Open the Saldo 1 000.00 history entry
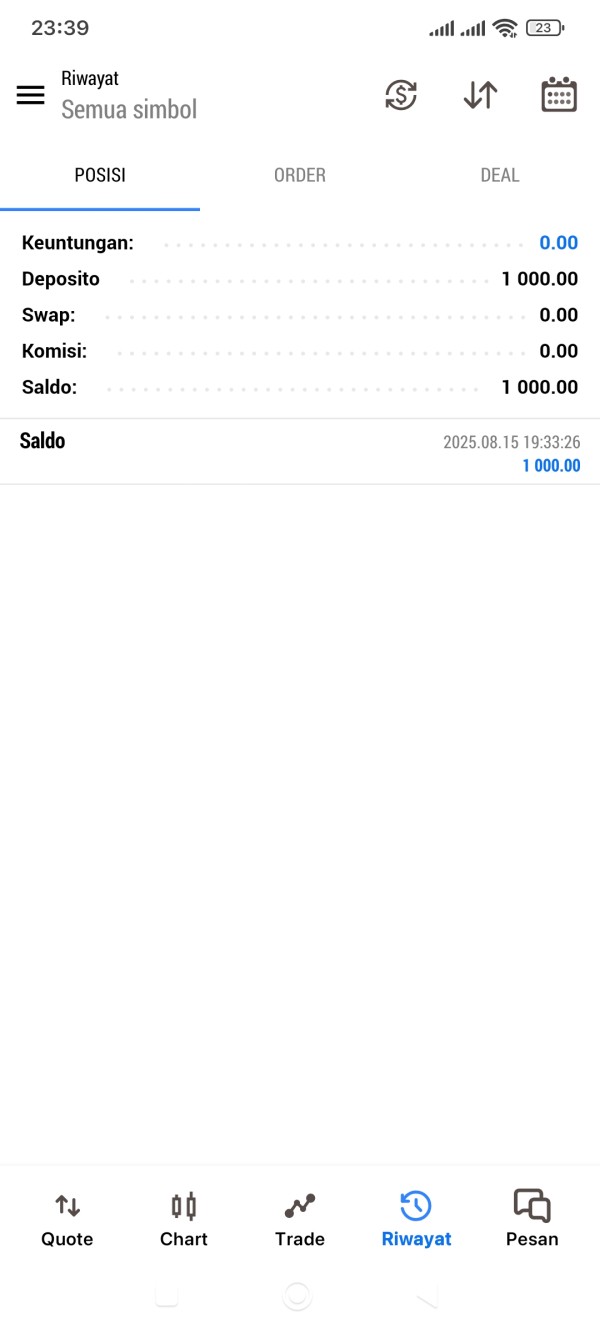Image resolution: width=600 pixels, height=1333 pixels. 300,452
